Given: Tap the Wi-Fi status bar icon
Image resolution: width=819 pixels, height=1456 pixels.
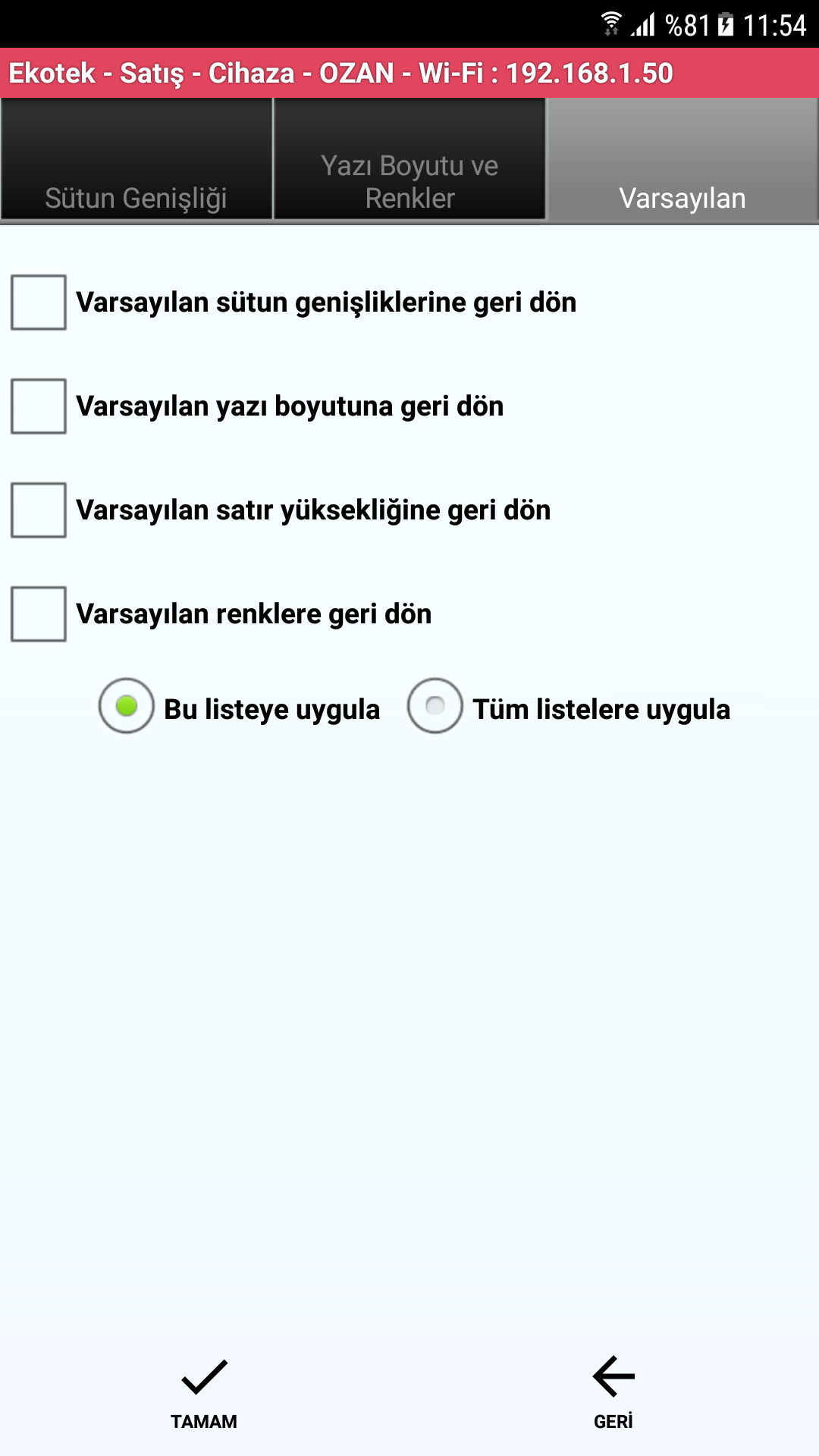Looking at the screenshot, I should (611, 23).
